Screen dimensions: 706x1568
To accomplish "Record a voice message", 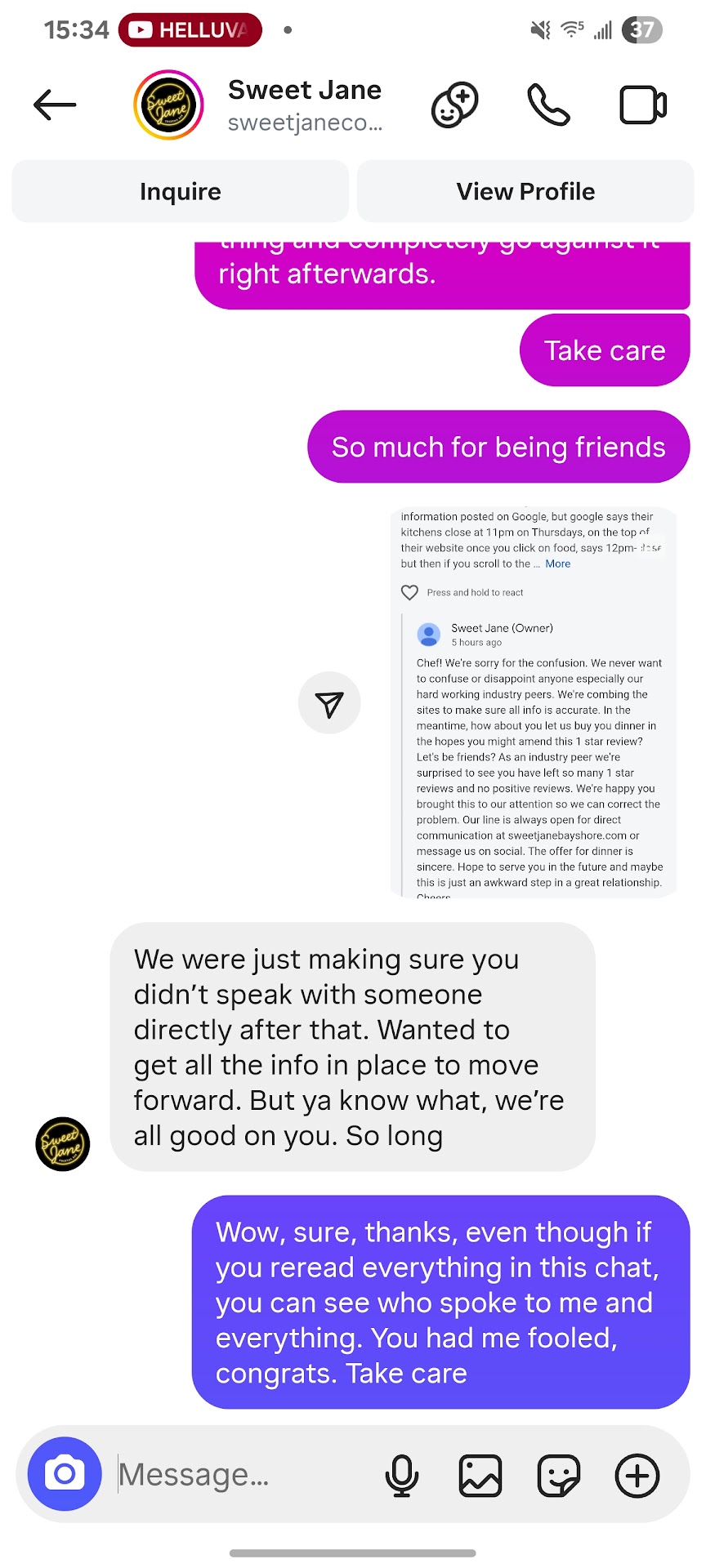I will [401, 1475].
